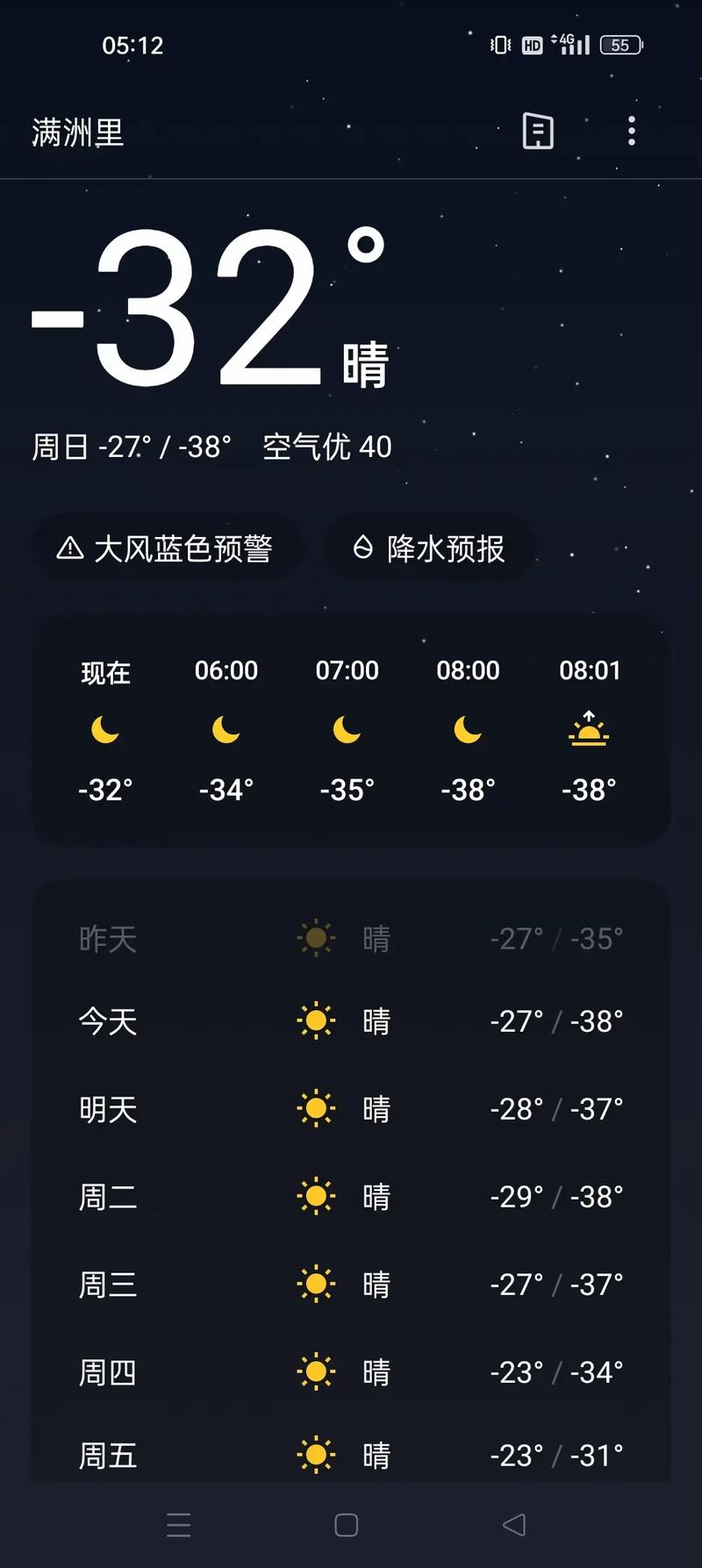702x1568 pixels.
Task: Open the 降水预报 forecast
Action: [429, 548]
